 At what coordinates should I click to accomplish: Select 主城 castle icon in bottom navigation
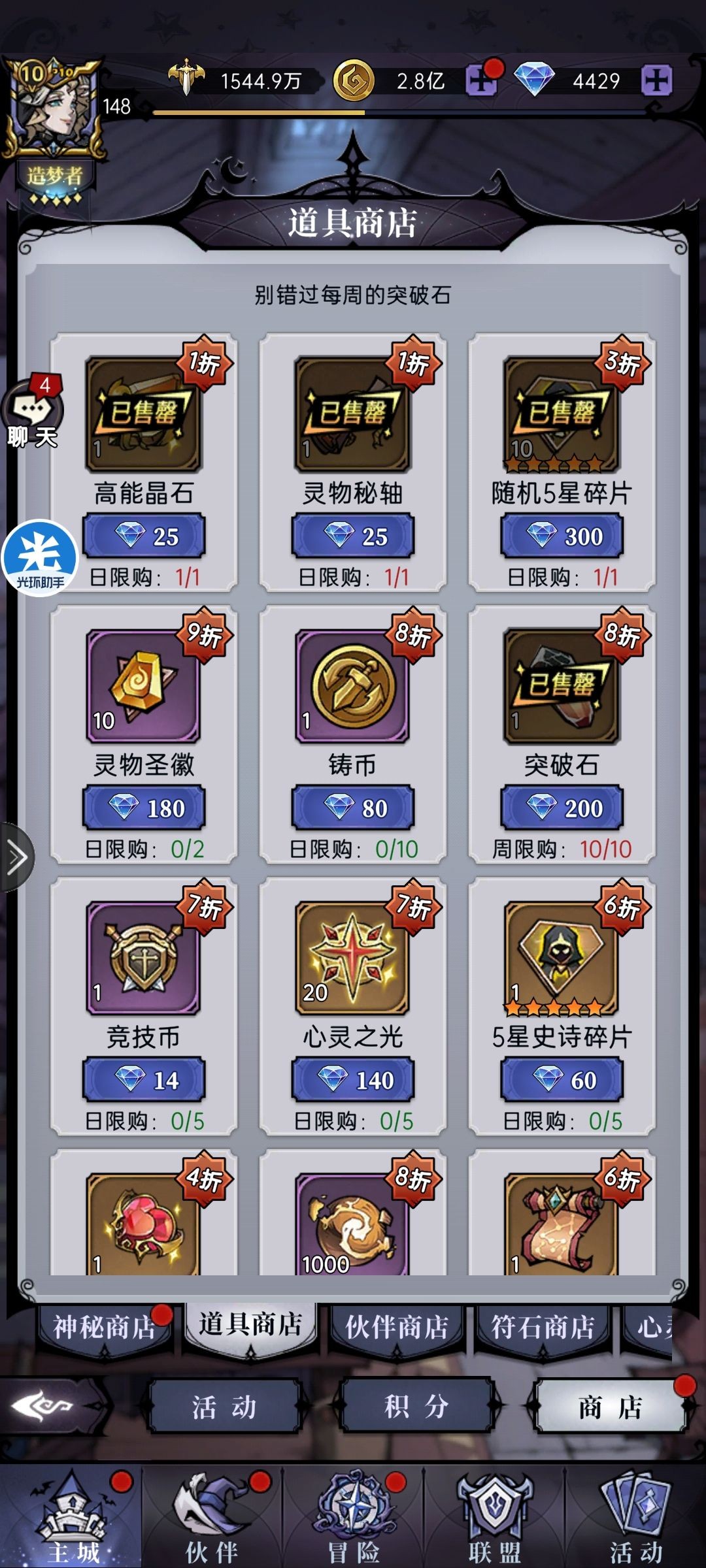72,1509
